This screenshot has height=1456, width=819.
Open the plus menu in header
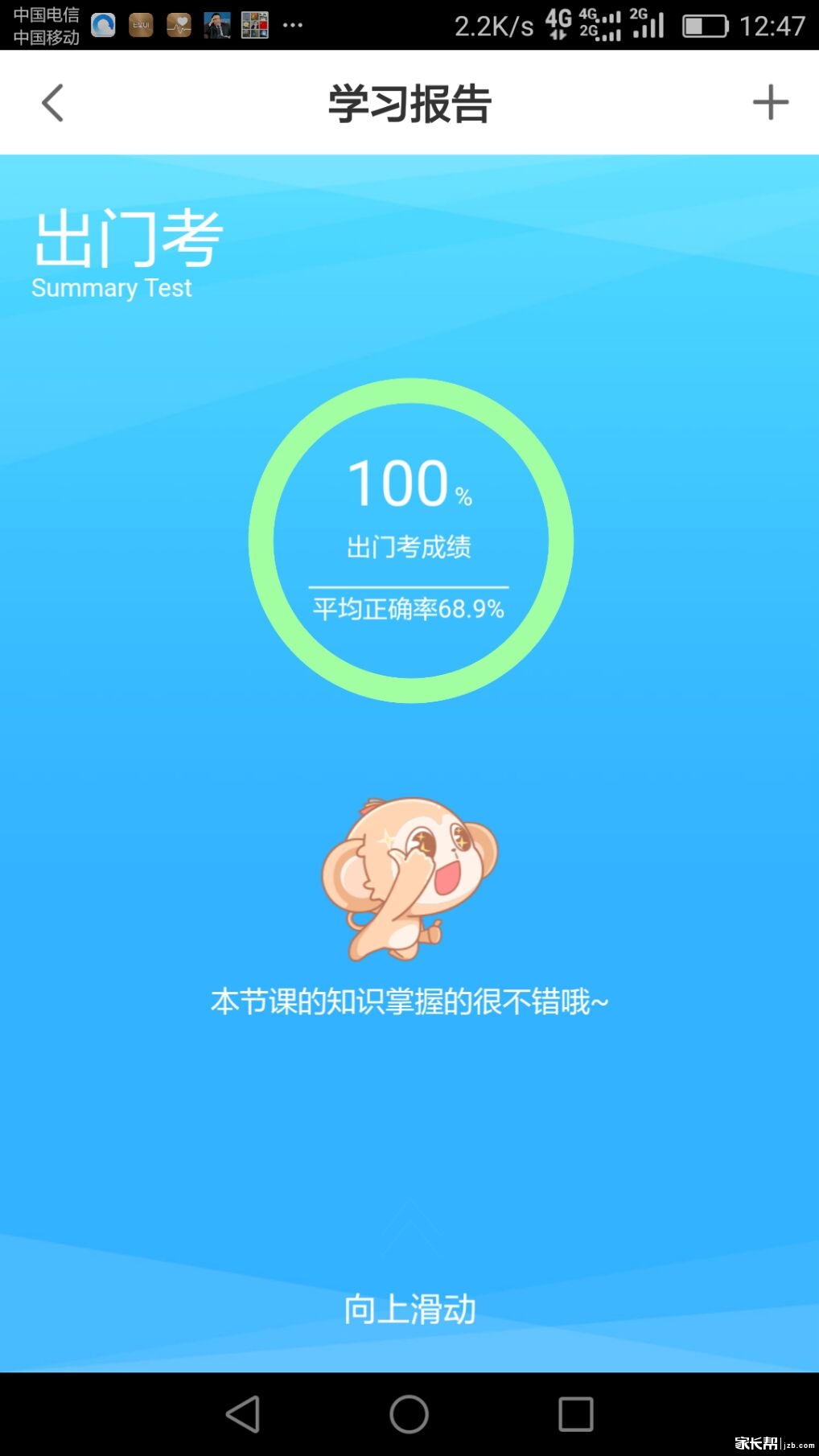(770, 102)
